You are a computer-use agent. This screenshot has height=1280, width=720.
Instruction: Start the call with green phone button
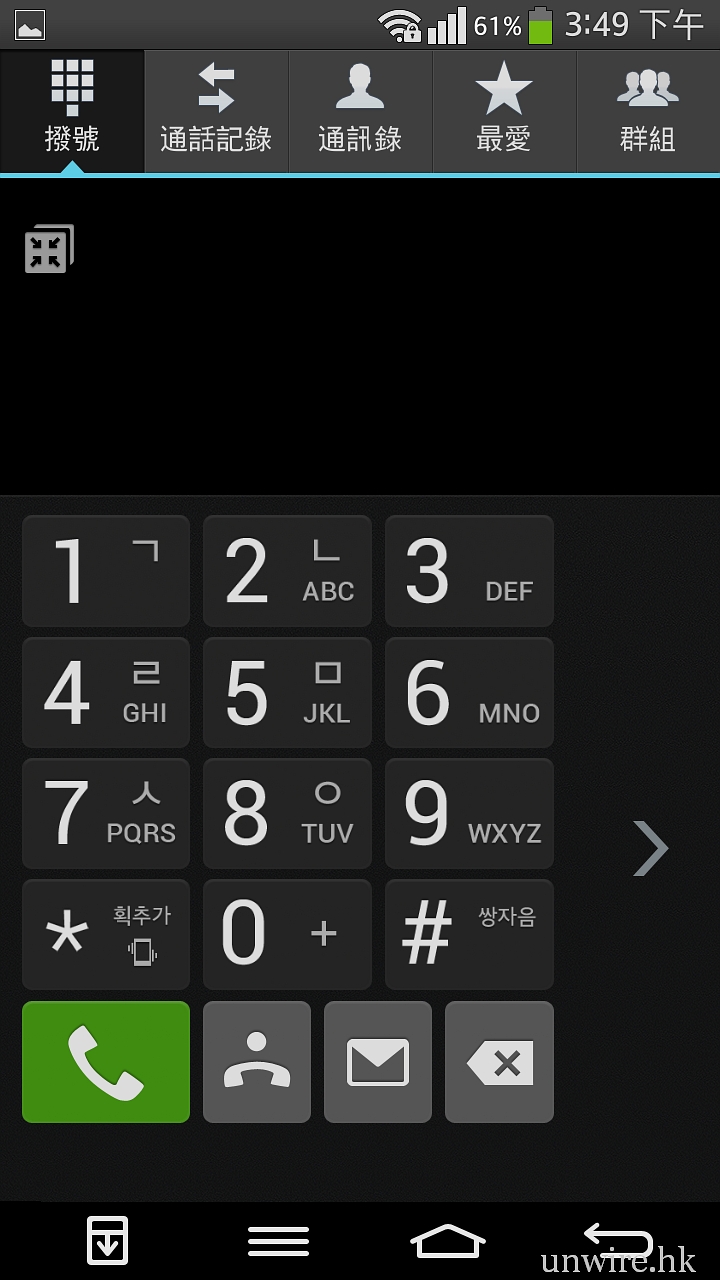tap(106, 1062)
